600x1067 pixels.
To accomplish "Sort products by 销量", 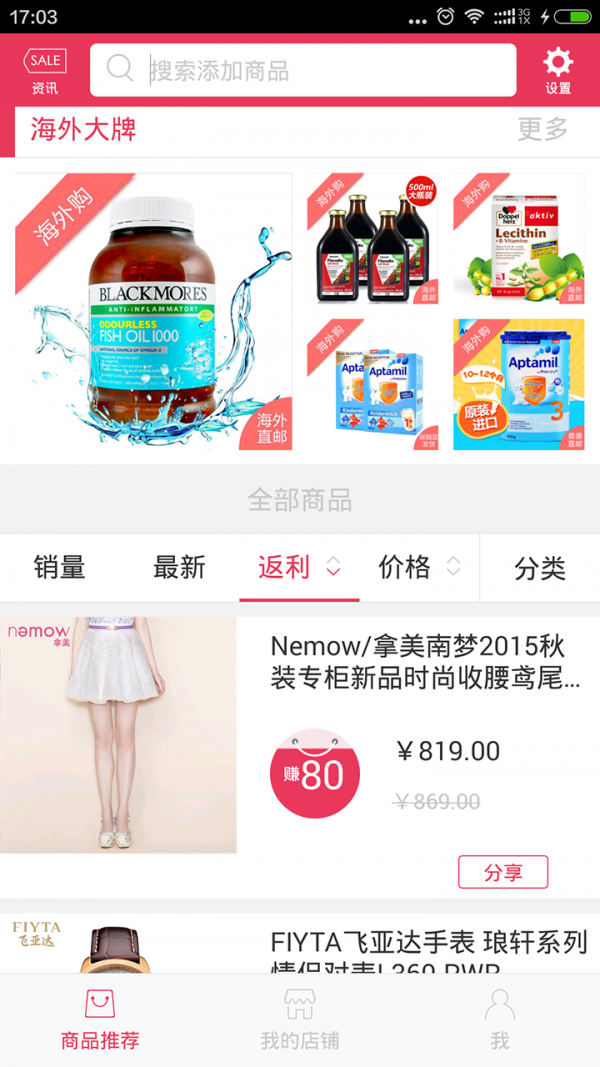I will point(60,568).
